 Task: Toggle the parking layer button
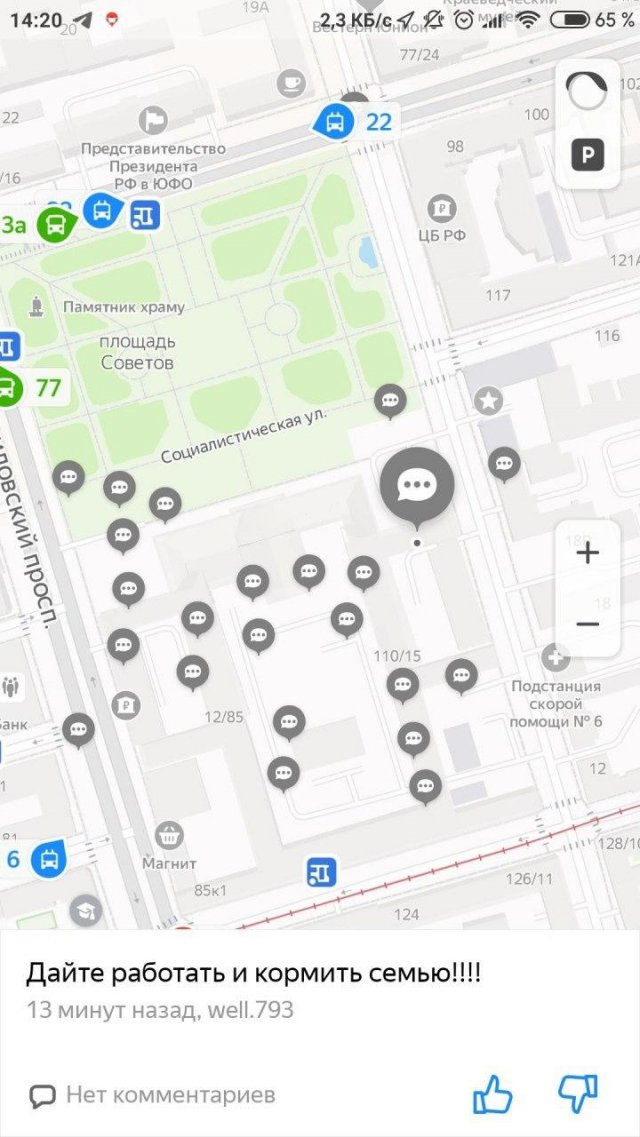click(587, 154)
